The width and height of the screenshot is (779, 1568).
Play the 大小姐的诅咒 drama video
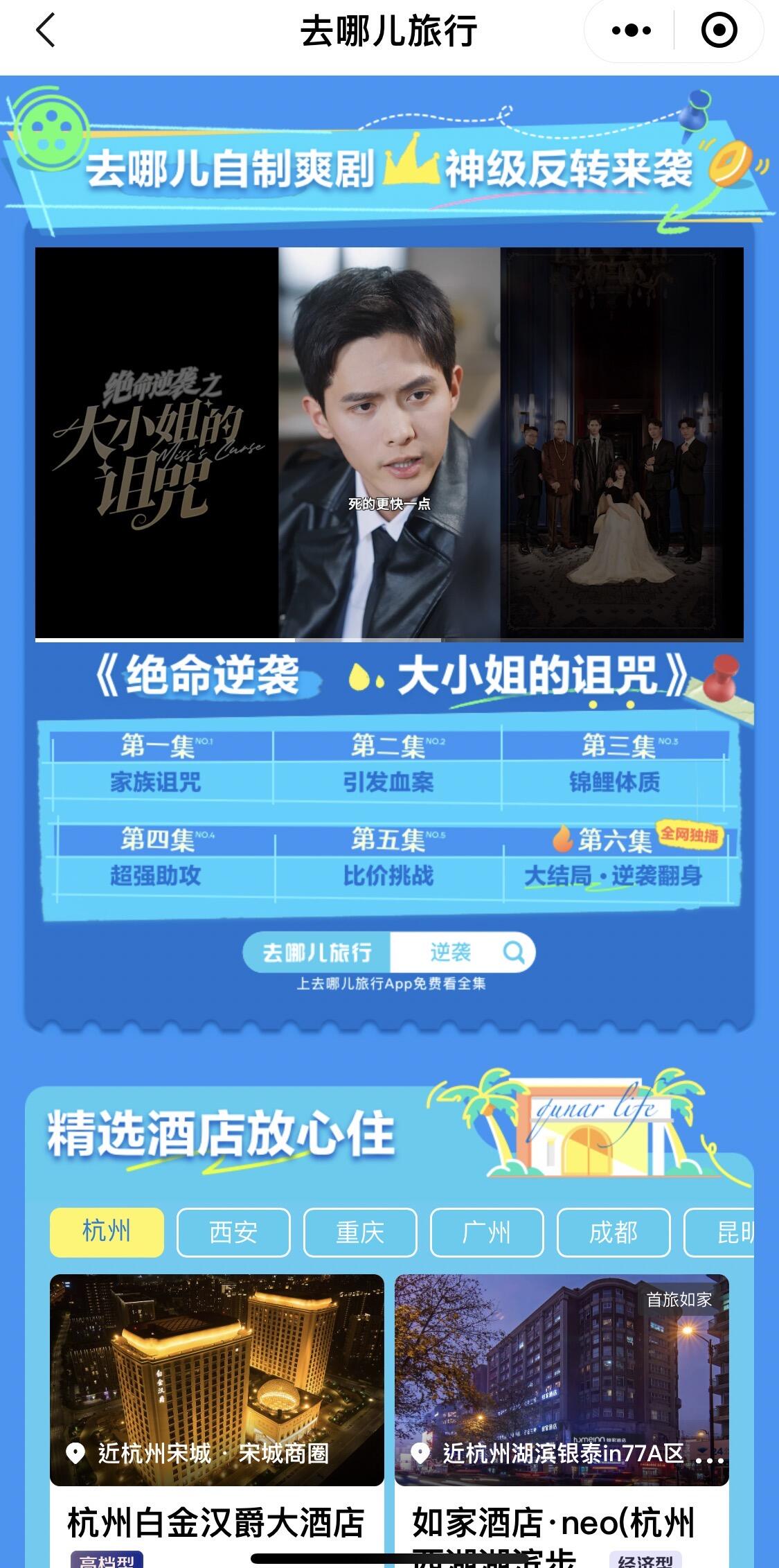(389, 444)
